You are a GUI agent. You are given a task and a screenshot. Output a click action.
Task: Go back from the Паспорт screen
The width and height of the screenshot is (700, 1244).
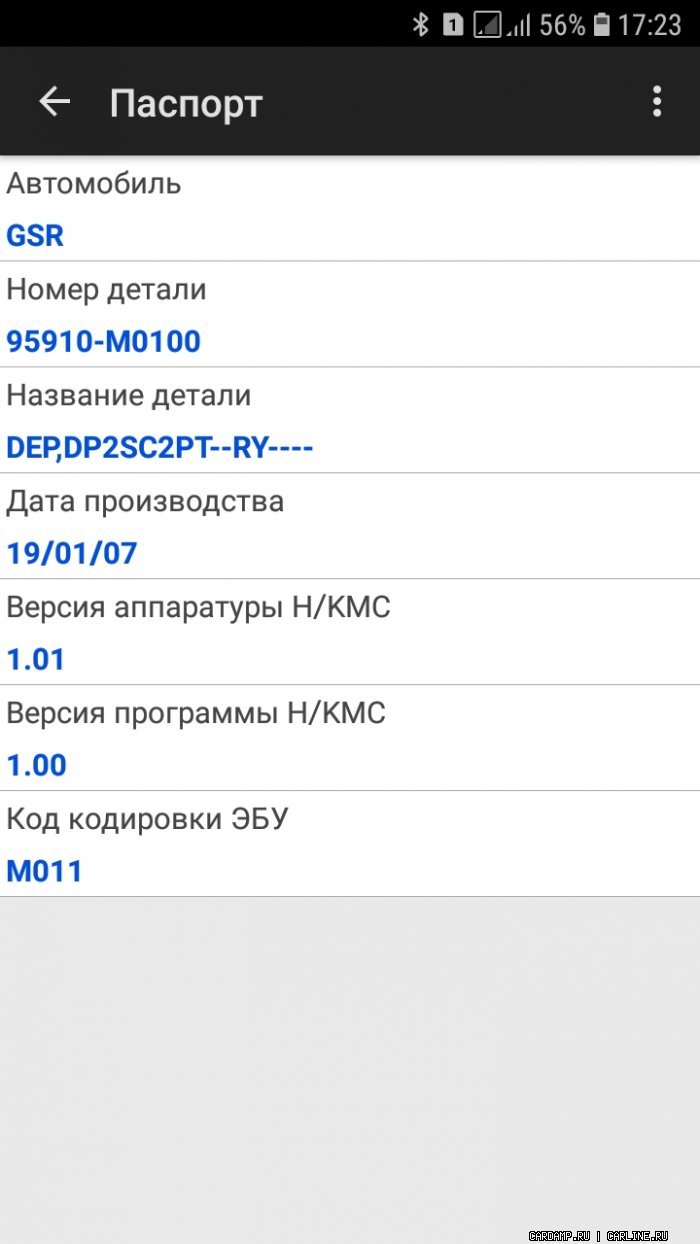point(54,101)
